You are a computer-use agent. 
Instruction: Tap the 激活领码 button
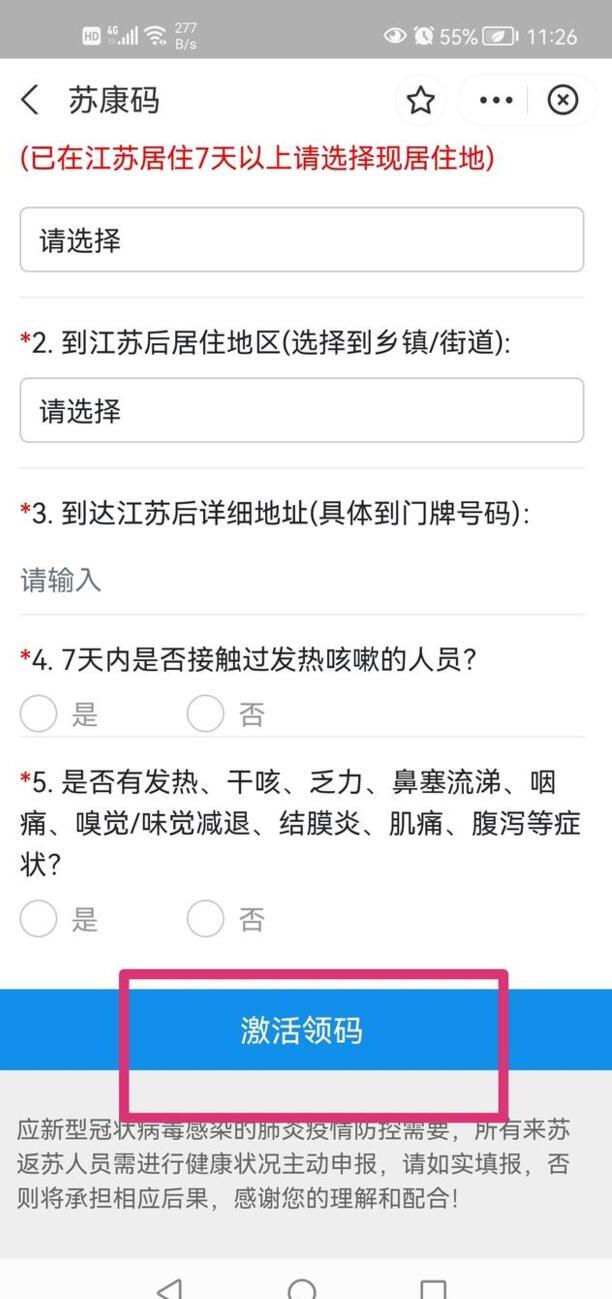pyautogui.click(x=301, y=1030)
